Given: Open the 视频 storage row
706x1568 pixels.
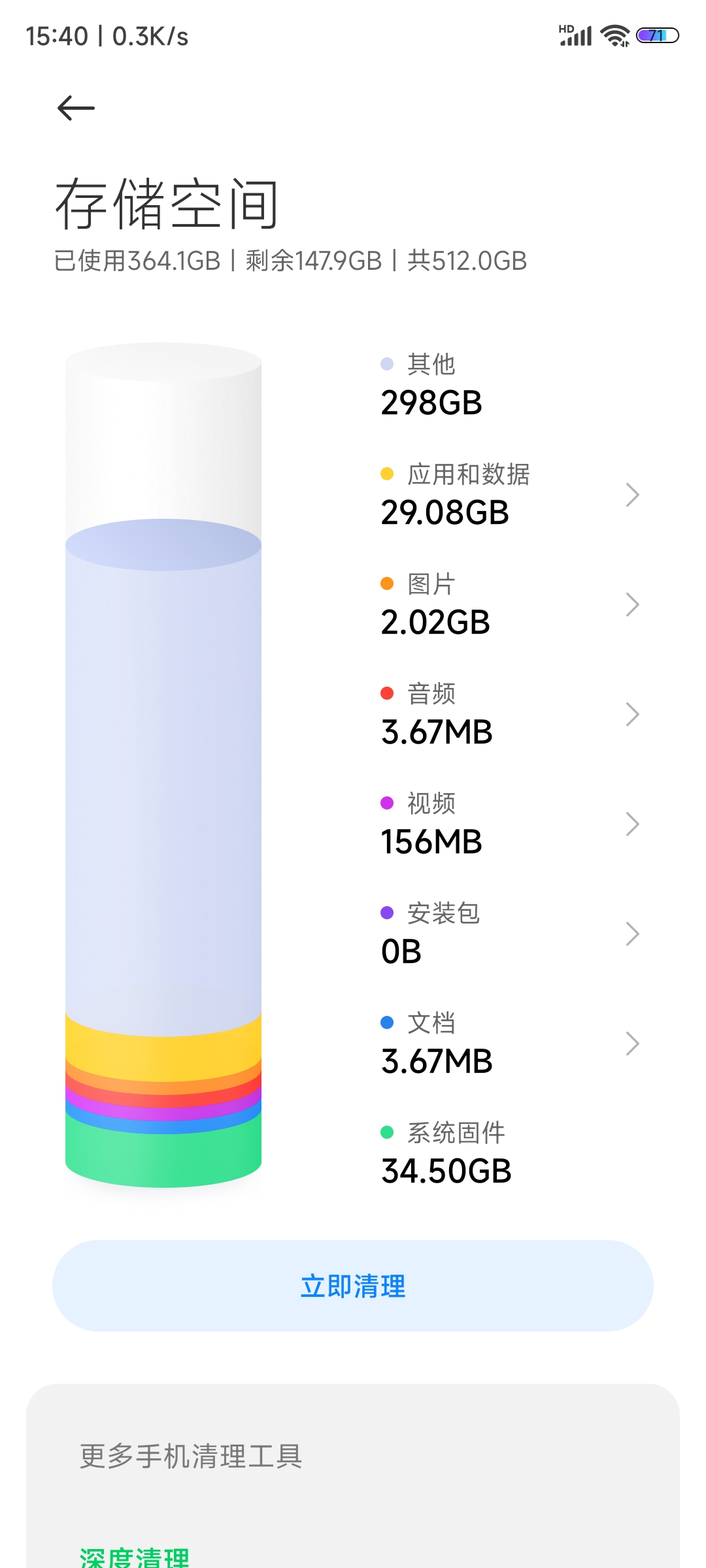Looking at the screenshot, I should click(x=510, y=824).
